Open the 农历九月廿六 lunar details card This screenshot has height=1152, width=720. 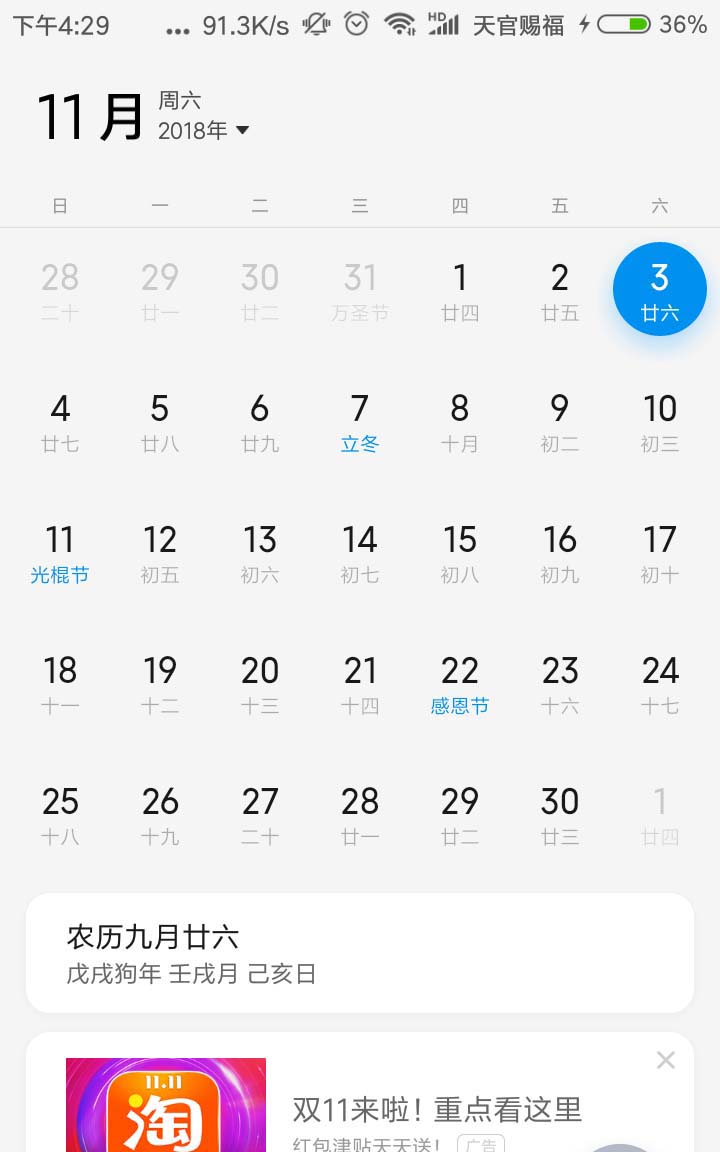click(360, 953)
